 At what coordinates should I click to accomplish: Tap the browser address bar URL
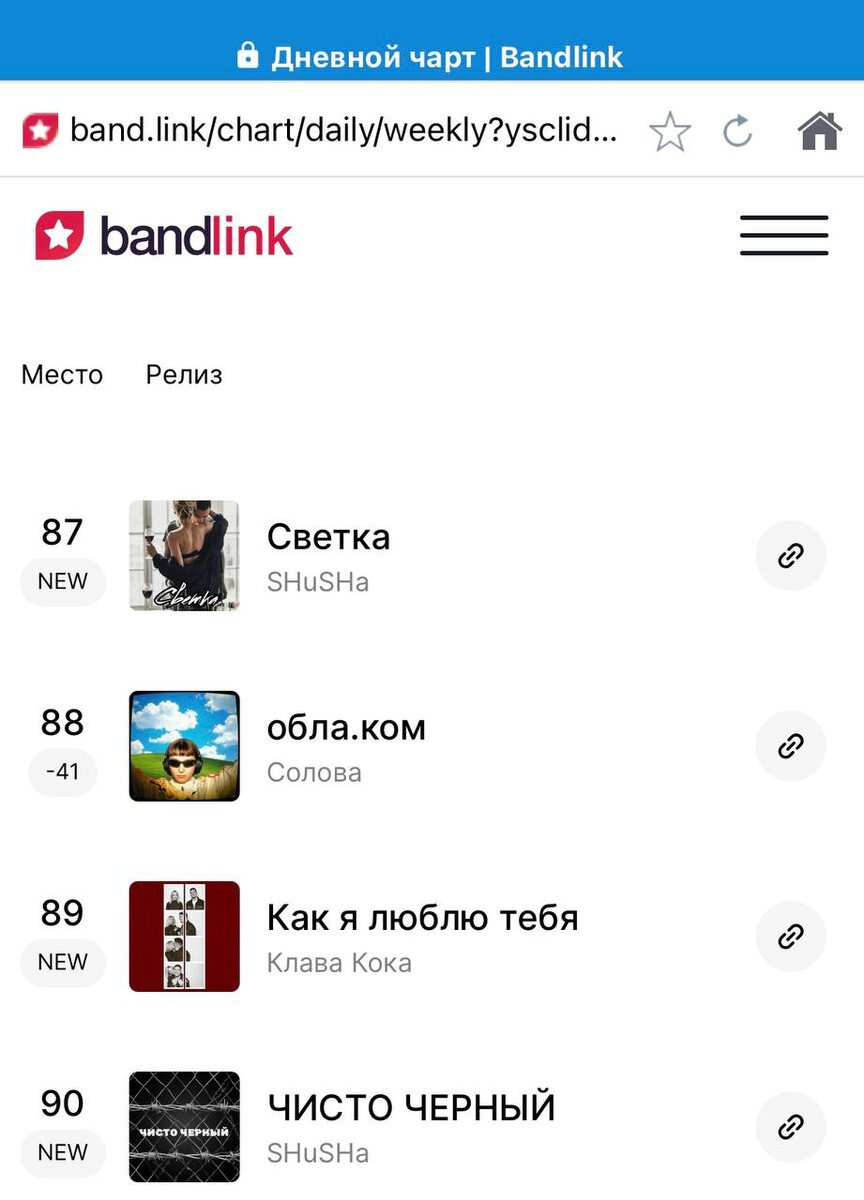[x=343, y=131]
